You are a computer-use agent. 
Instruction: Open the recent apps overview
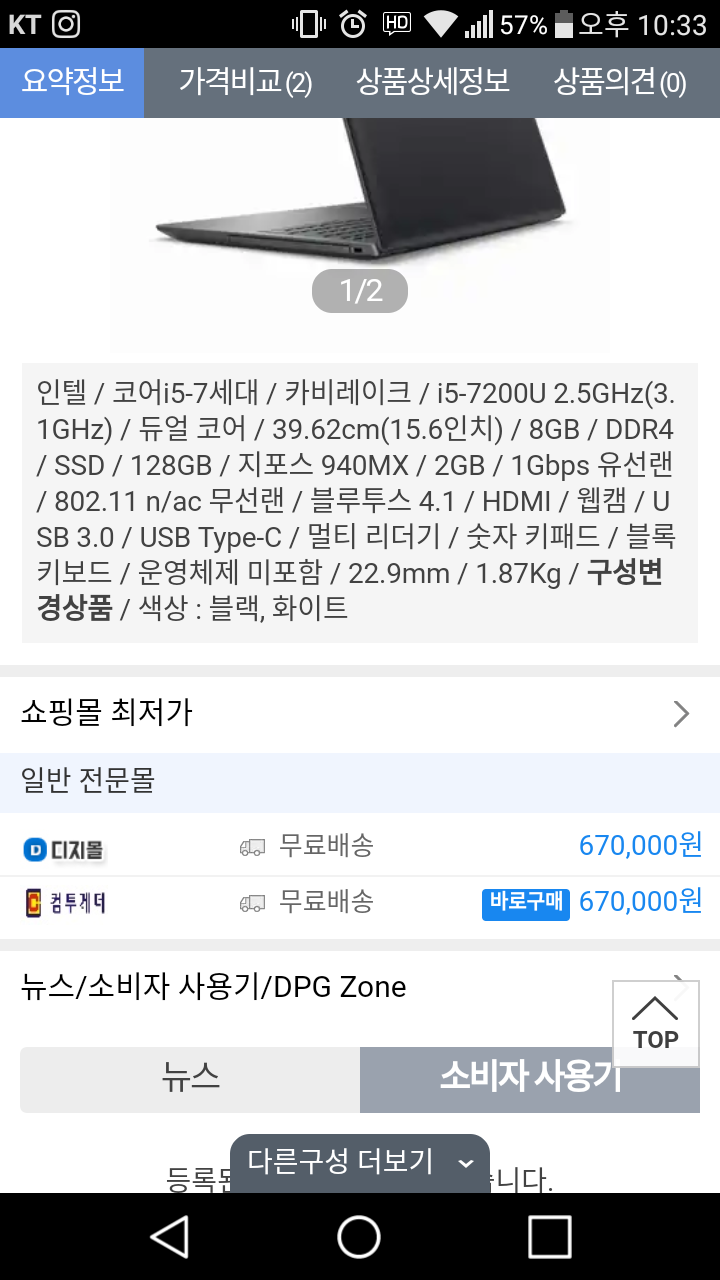pyautogui.click(x=549, y=1237)
